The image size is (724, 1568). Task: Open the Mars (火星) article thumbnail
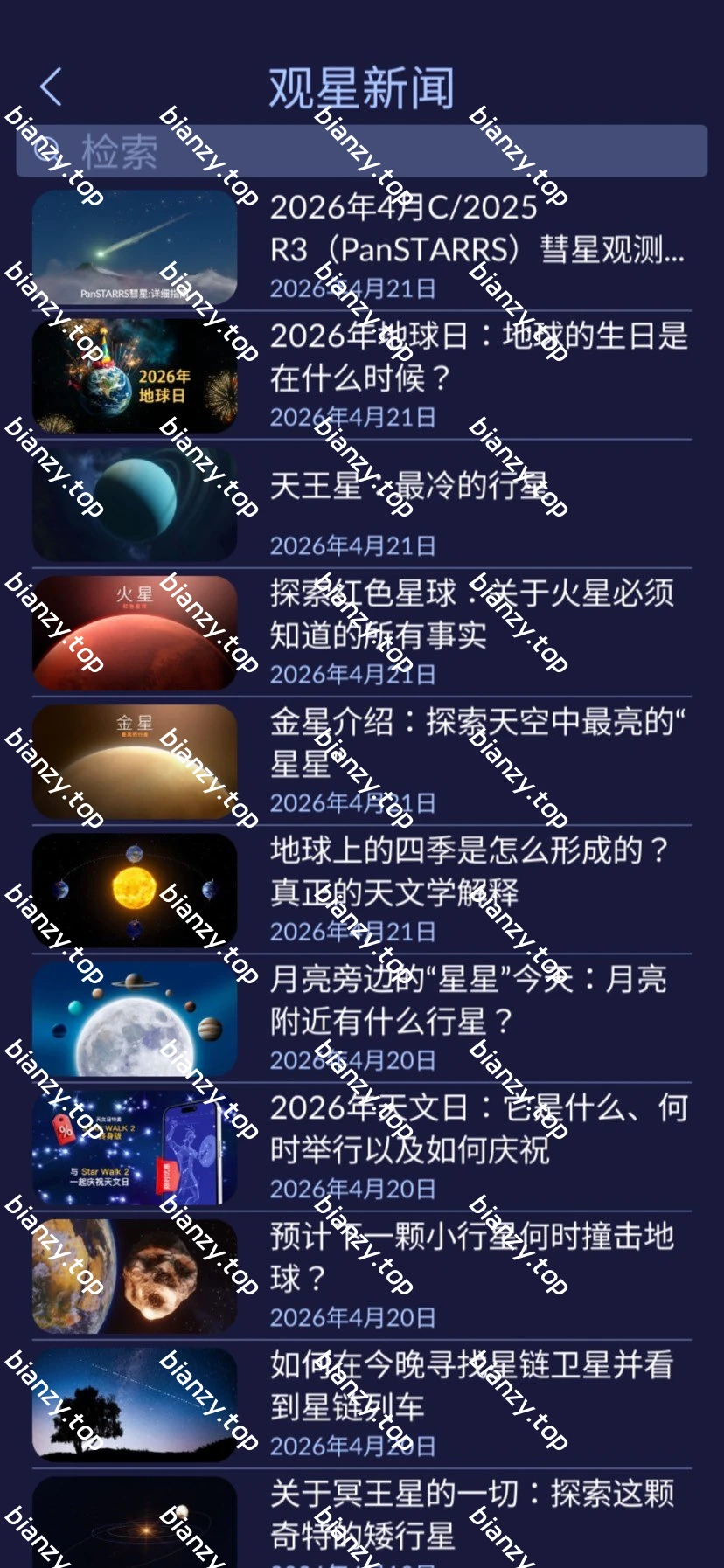[135, 632]
